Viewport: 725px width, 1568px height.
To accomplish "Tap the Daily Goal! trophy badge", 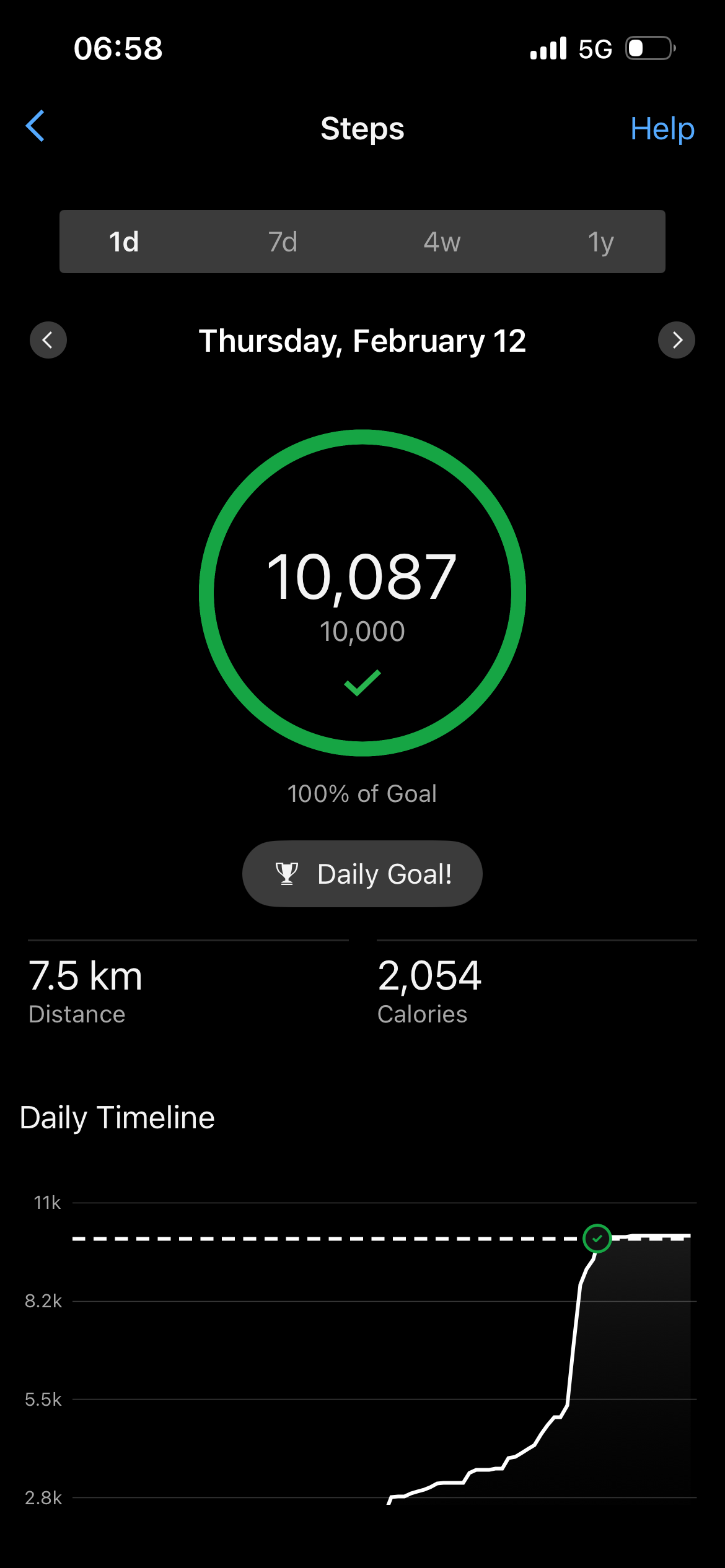I will [362, 874].
